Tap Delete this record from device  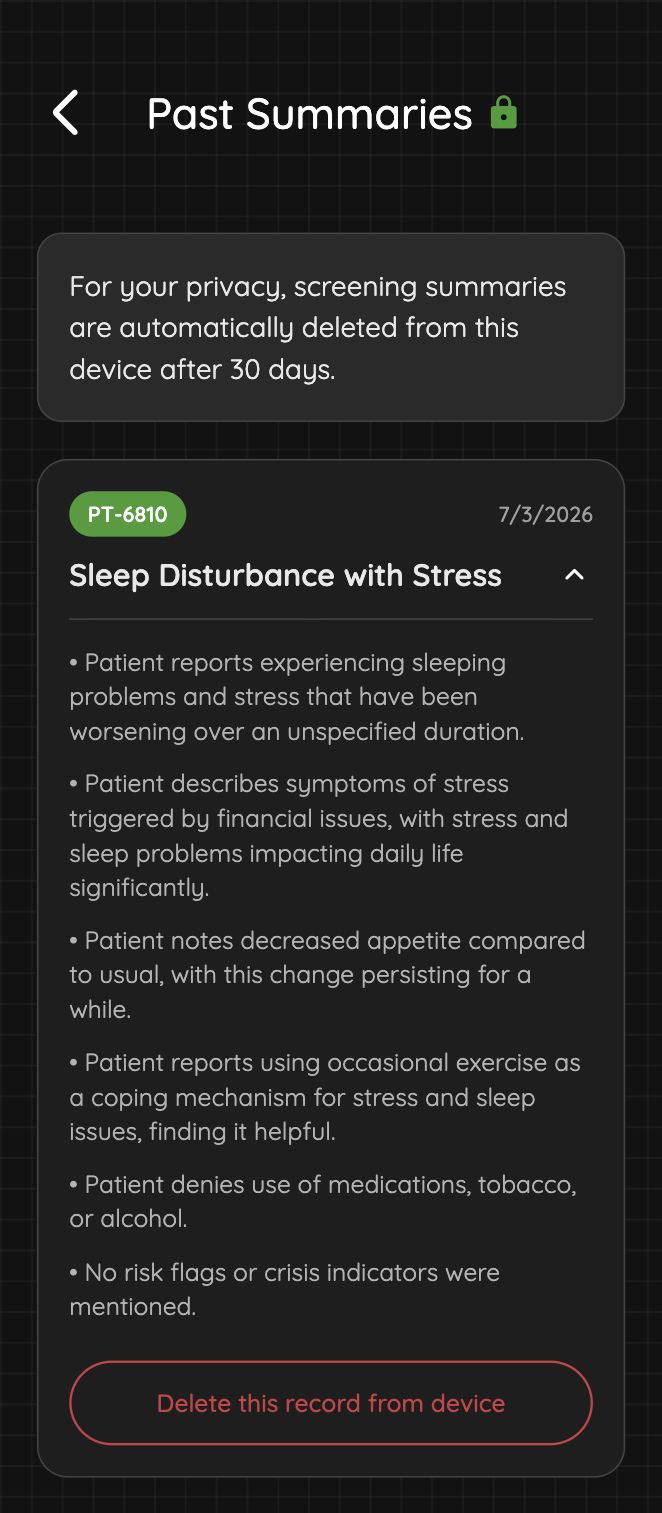[x=331, y=1402]
